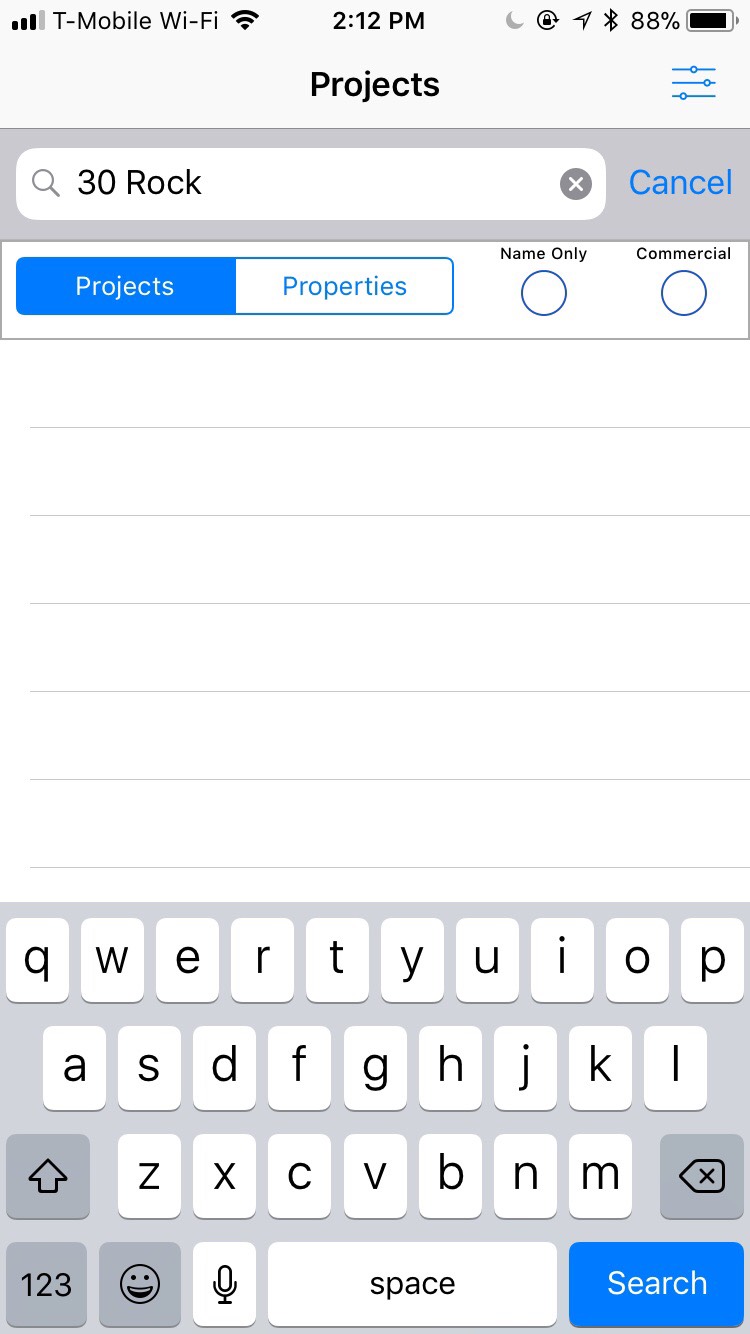Switch to the Properties segment
Screen dimensions: 750x1334
[344, 286]
